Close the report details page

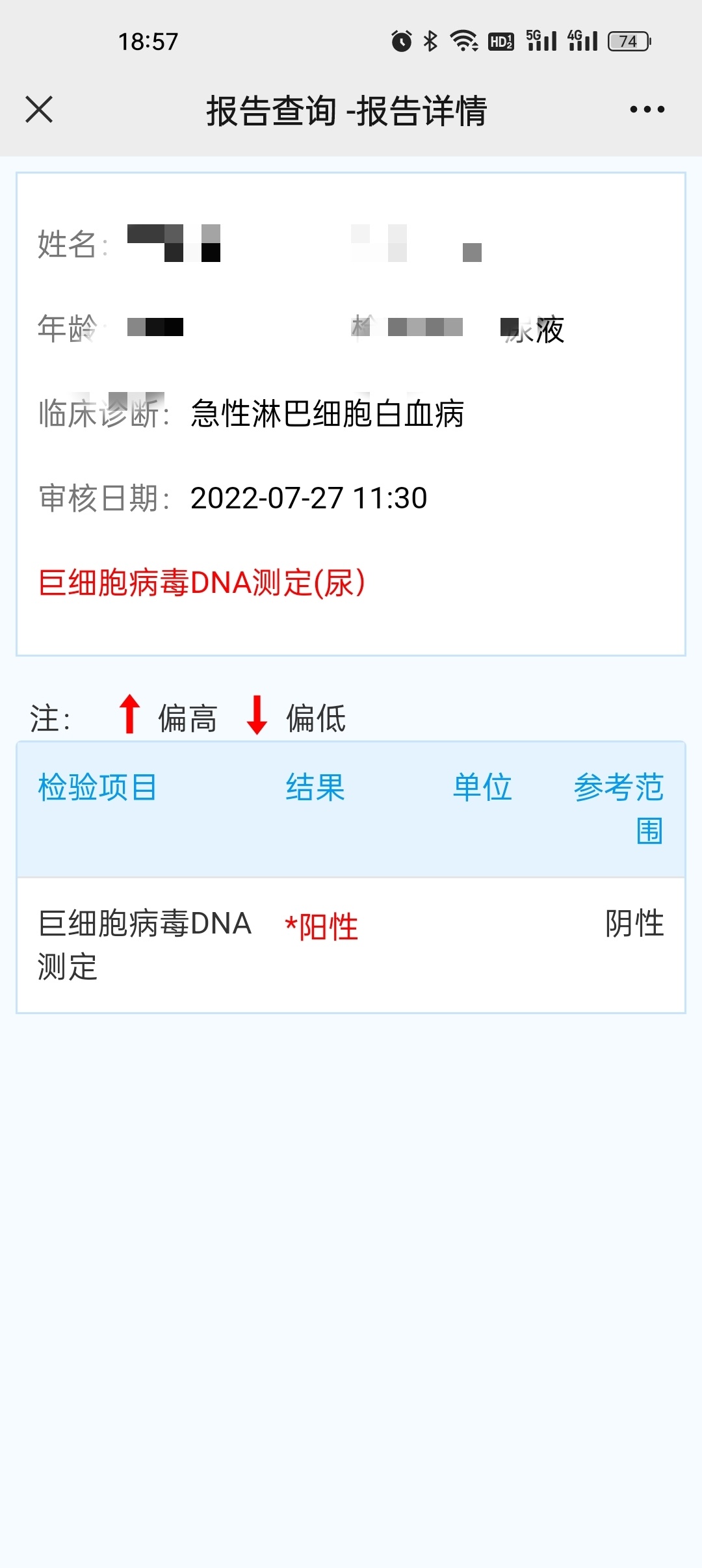pos(39,109)
